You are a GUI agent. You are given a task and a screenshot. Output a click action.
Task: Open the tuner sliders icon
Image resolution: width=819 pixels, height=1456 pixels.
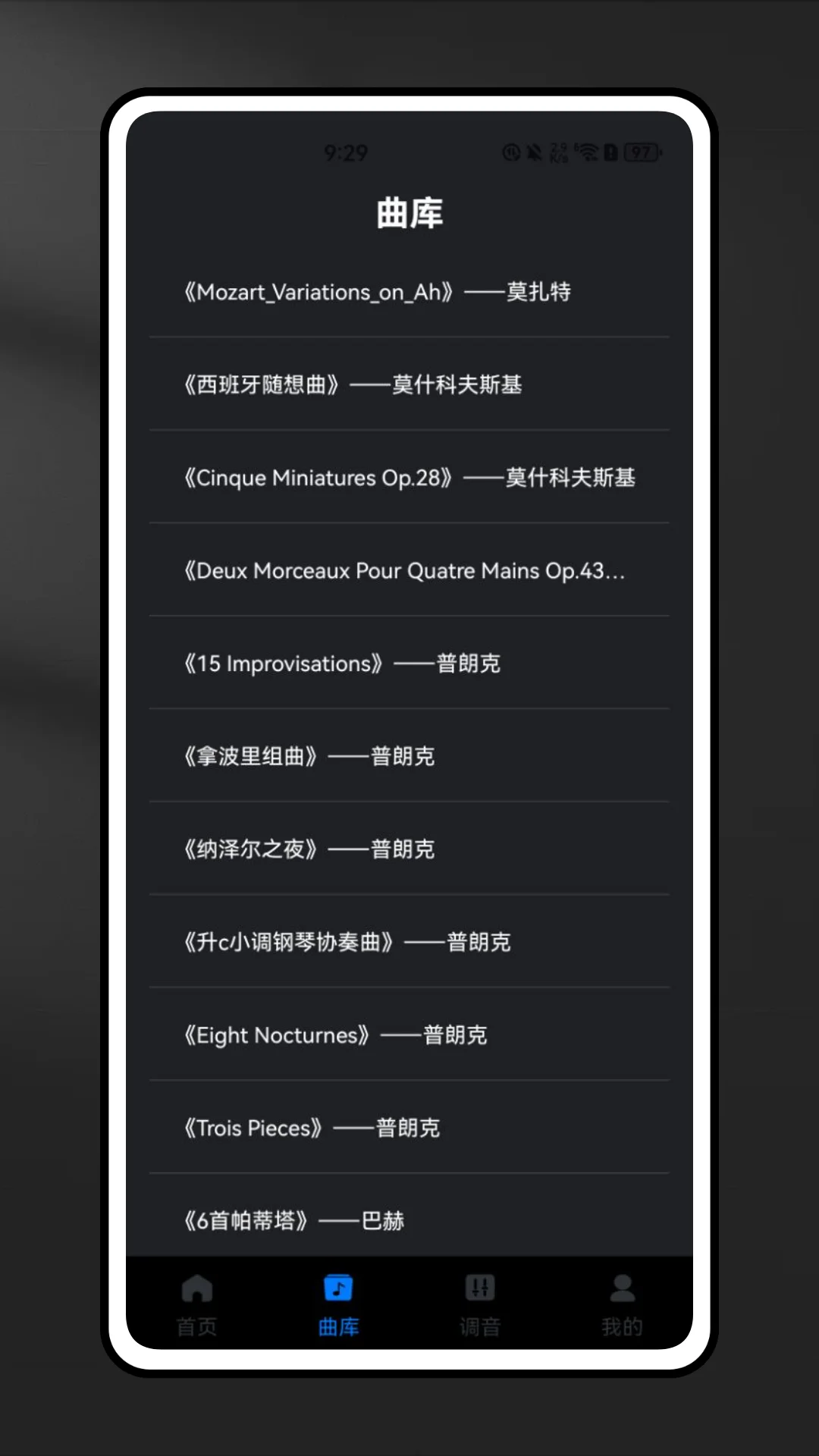coord(479,1288)
